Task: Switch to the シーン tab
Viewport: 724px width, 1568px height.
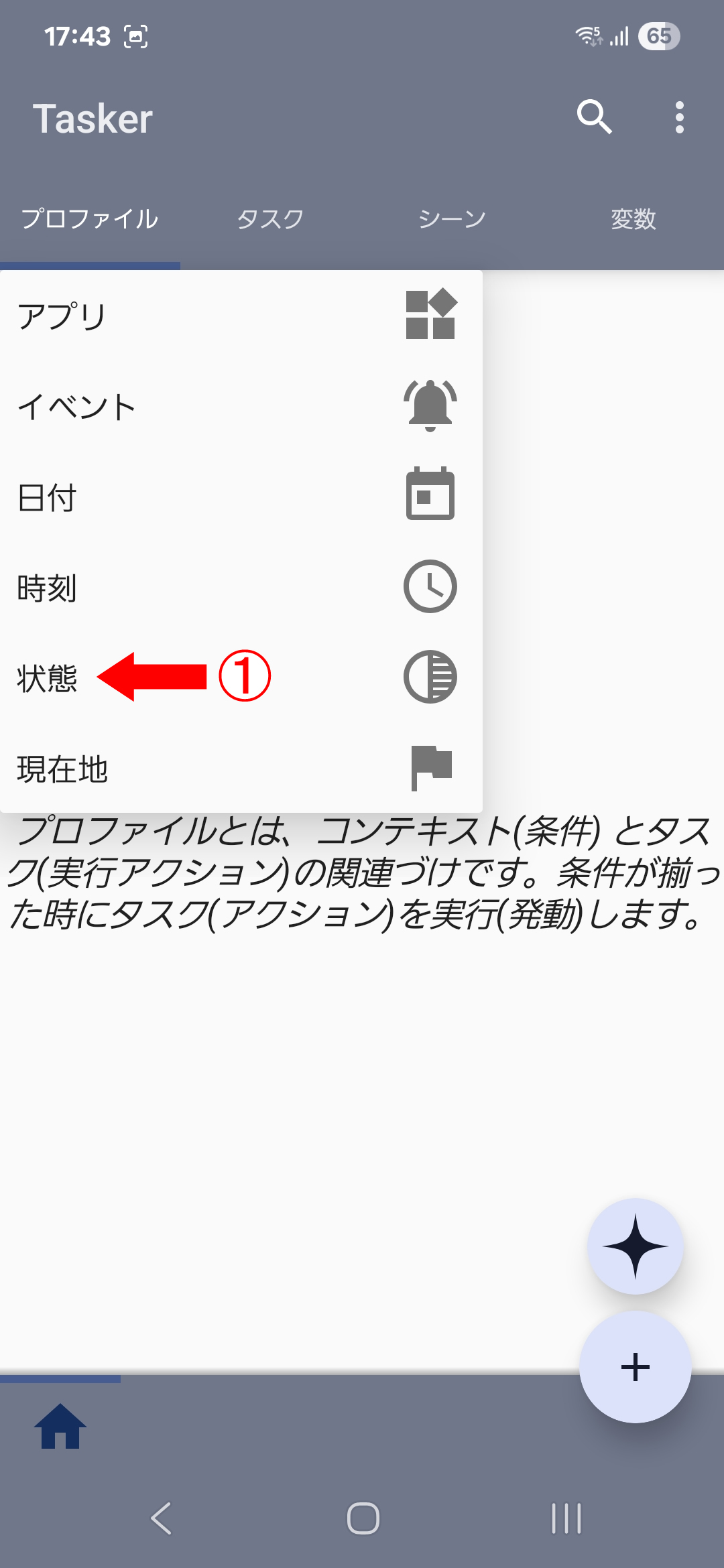Action: [452, 219]
